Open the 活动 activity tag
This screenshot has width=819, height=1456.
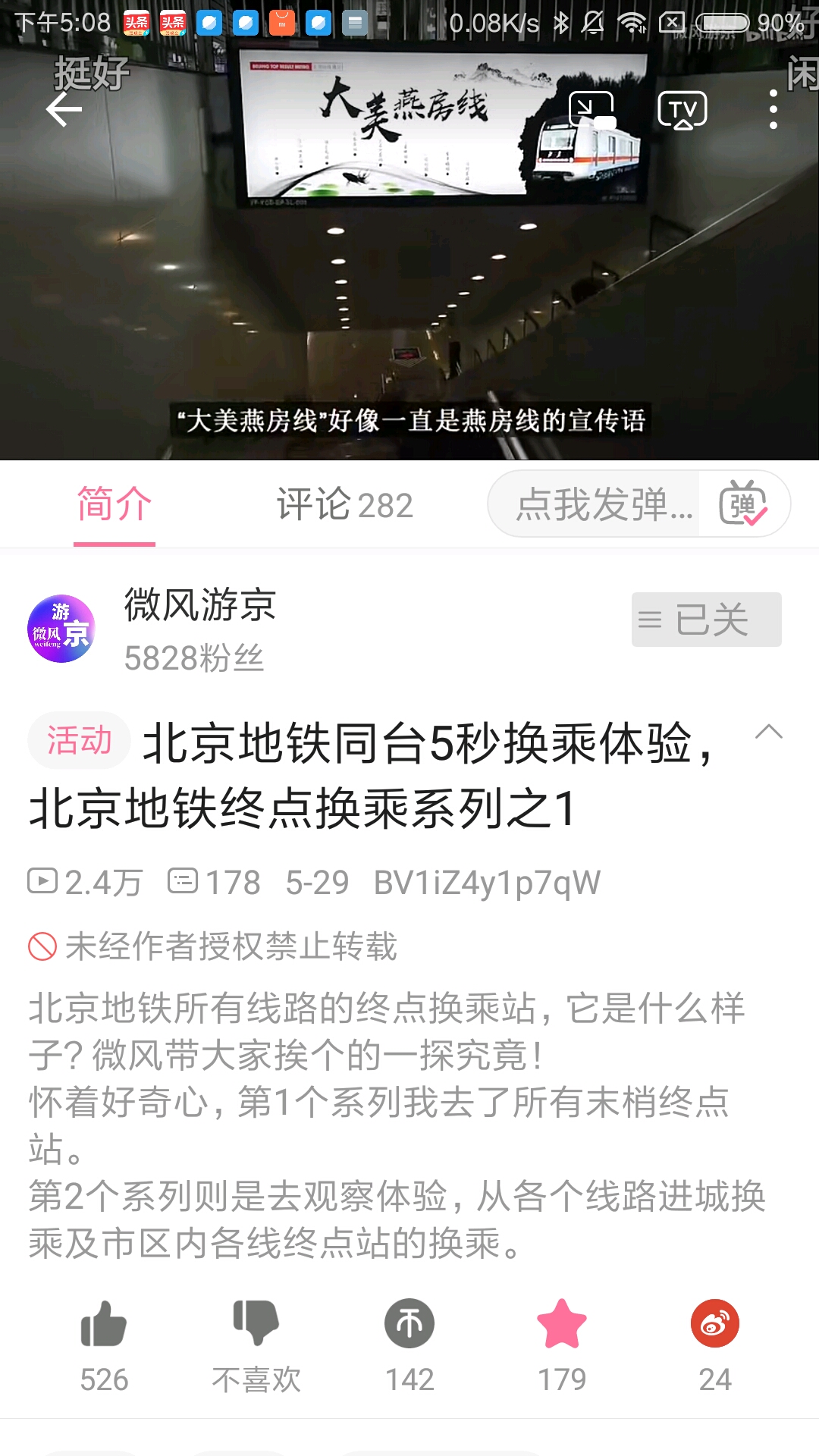pos(79,740)
